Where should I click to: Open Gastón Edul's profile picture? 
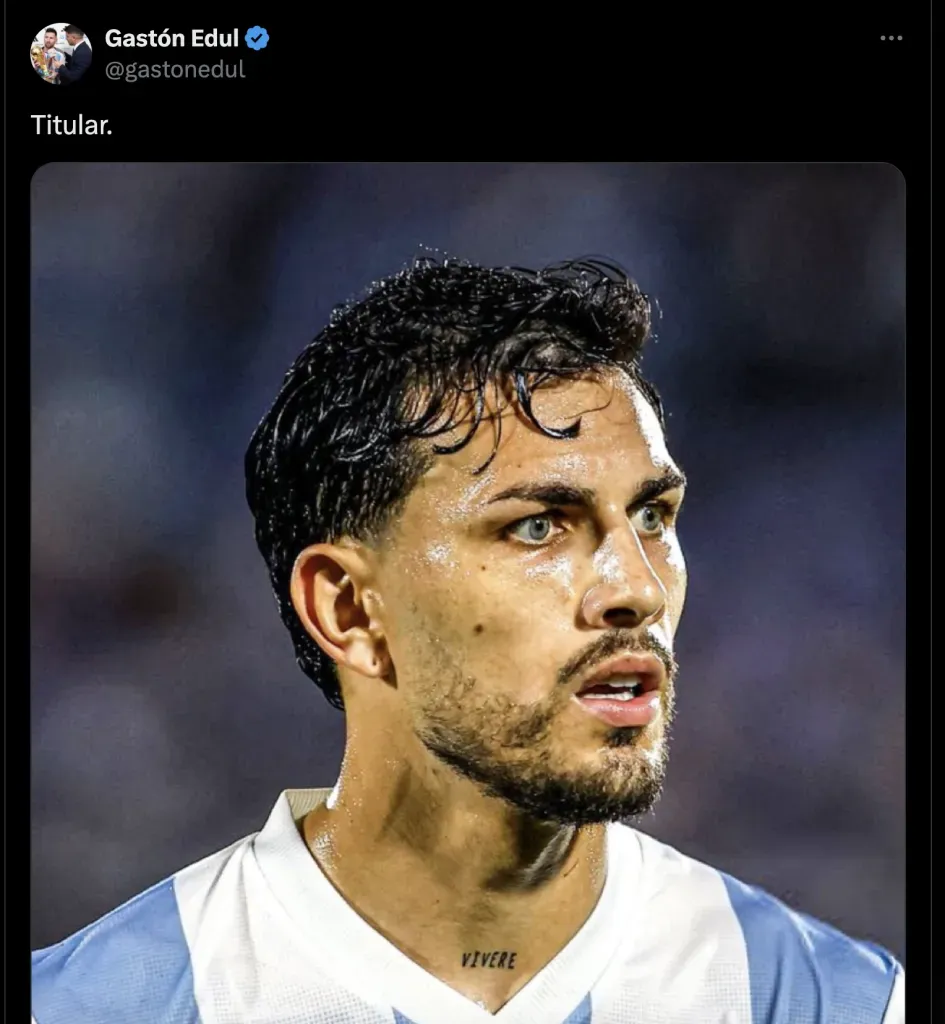61,54
